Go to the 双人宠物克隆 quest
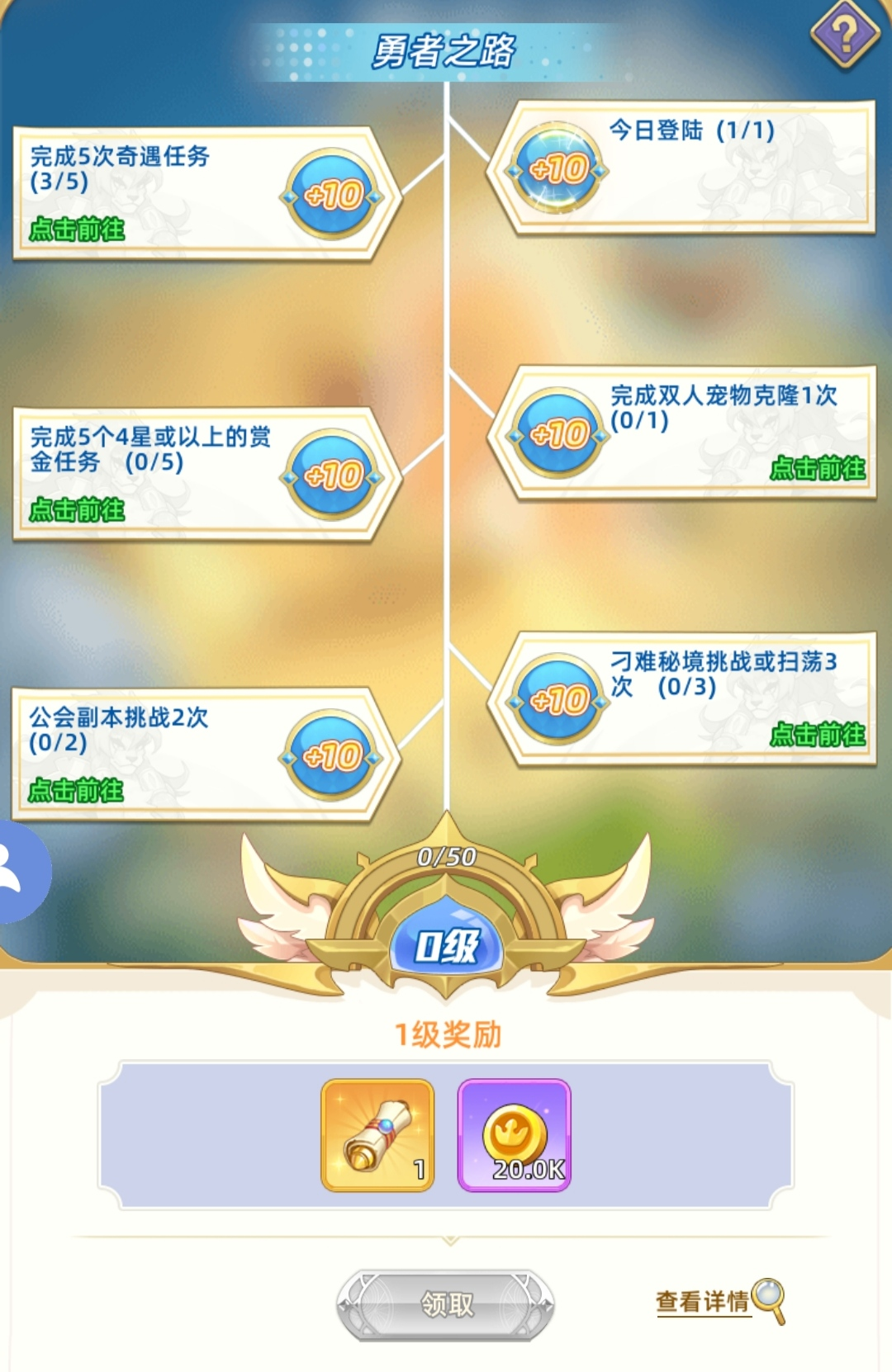The width and height of the screenshot is (892, 1372). [817, 469]
